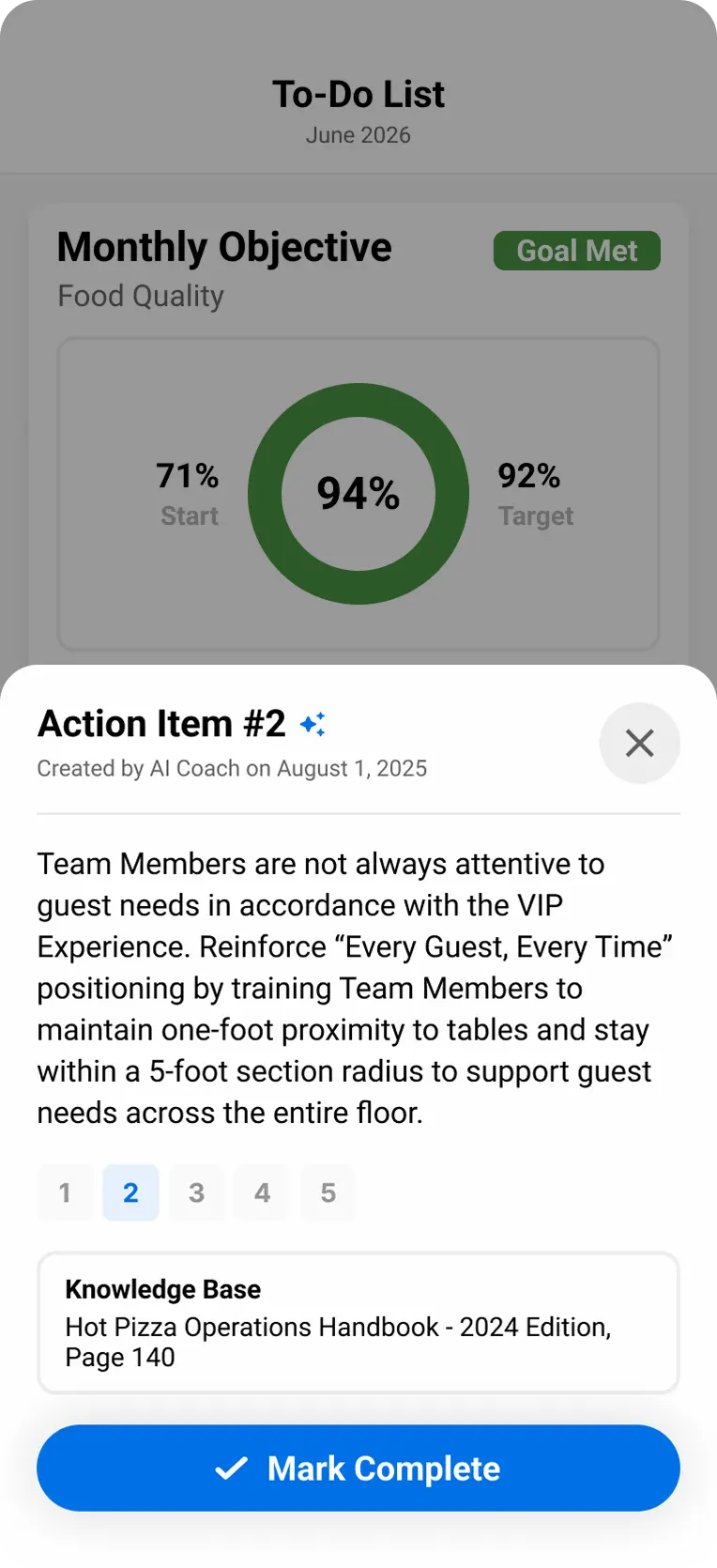The width and height of the screenshot is (717, 1568).
Task: Open the Knowledge Base handbook reference
Action: click(x=358, y=1322)
